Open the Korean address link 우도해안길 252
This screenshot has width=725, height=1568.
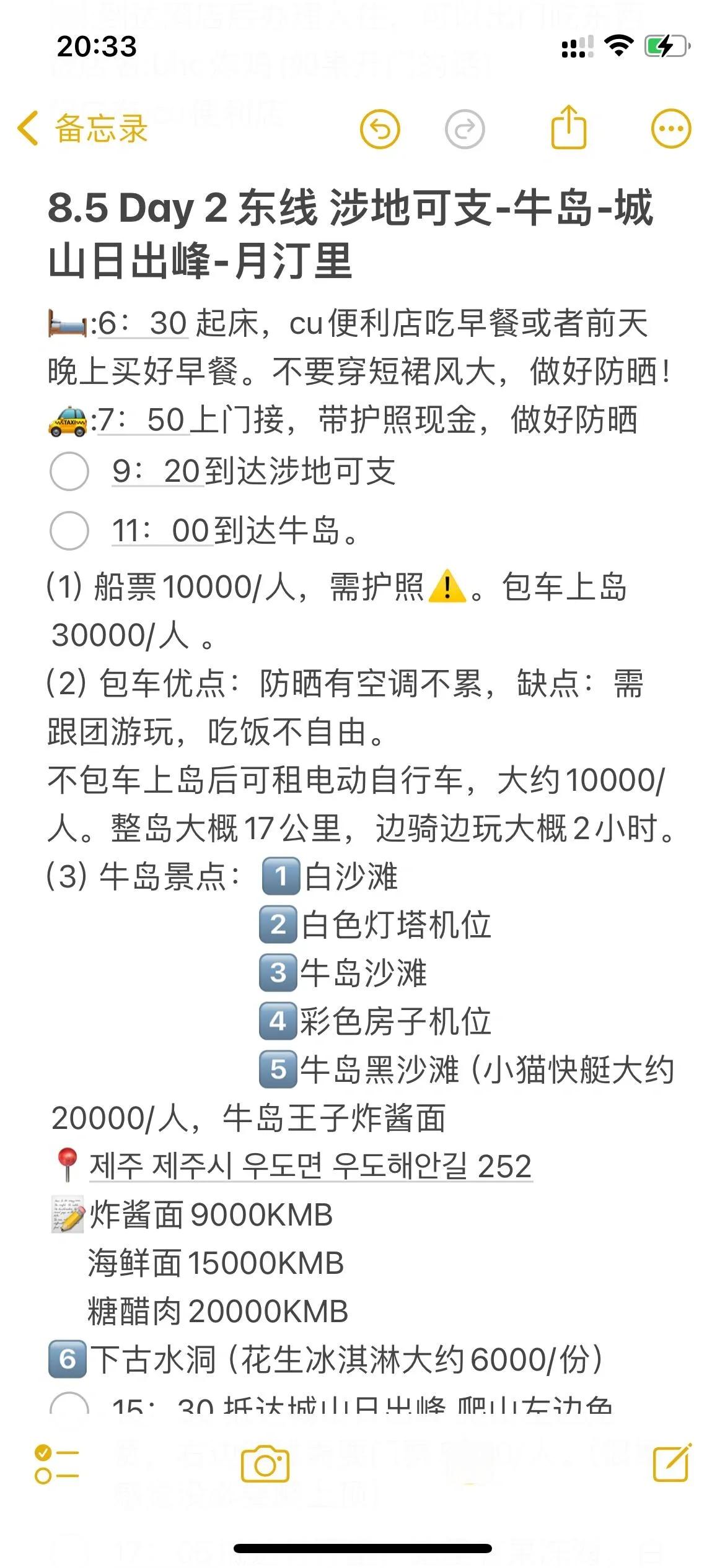(x=310, y=1166)
